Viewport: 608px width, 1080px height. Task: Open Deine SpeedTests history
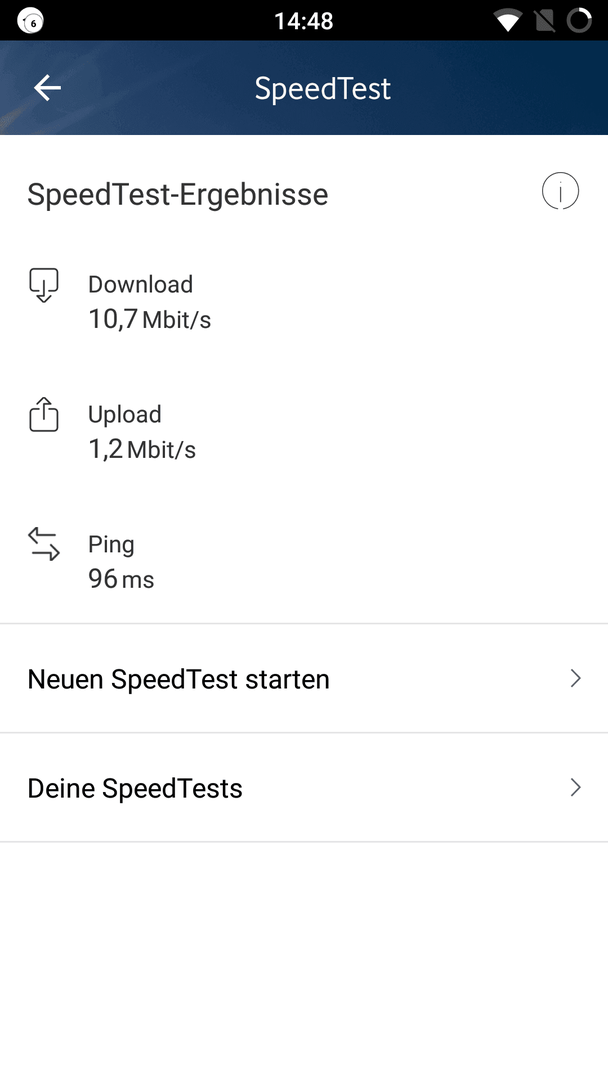(x=304, y=787)
